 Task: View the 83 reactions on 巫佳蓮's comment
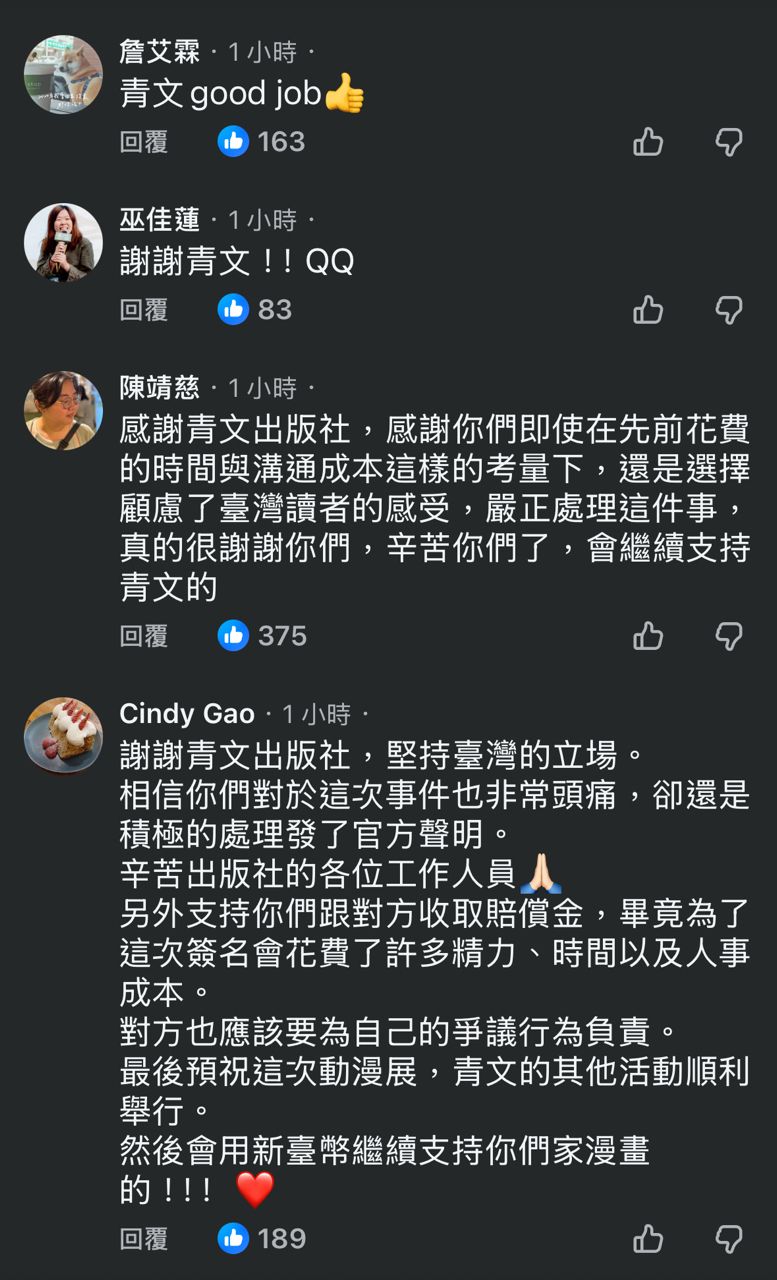pyautogui.click(x=256, y=310)
